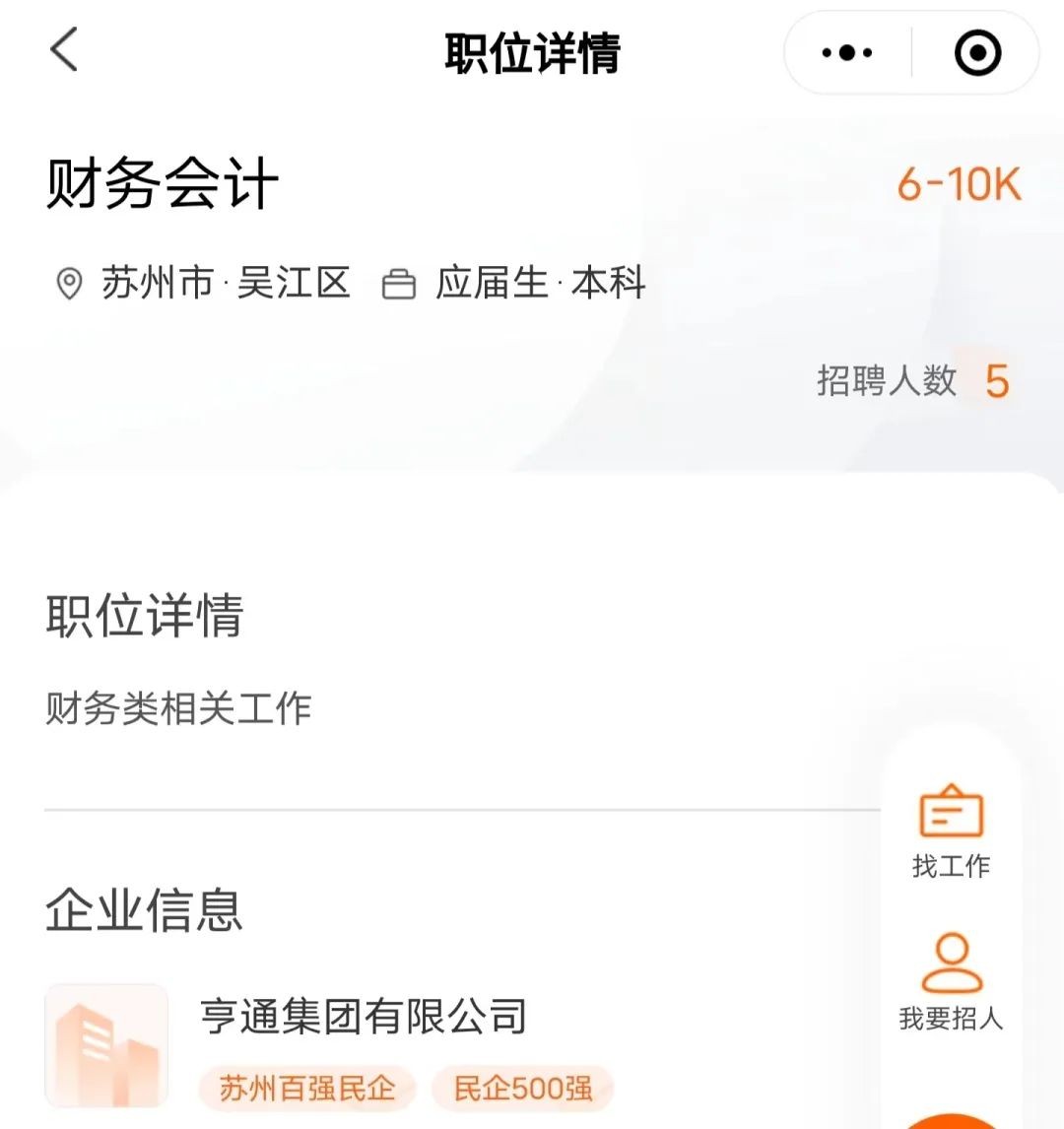This screenshot has width=1064, height=1129.
Task: Open the 亨通集团有限公司 company card
Action: [364, 1017]
